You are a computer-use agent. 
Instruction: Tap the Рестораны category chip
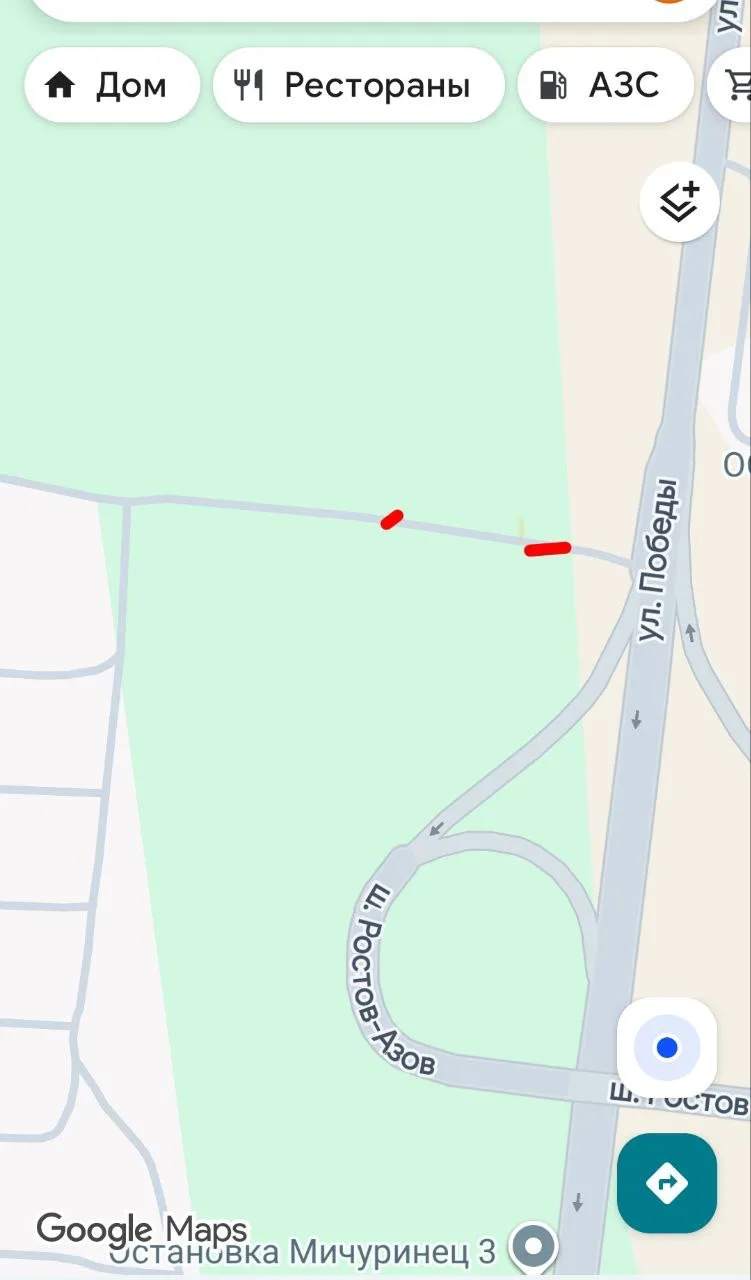coord(358,85)
